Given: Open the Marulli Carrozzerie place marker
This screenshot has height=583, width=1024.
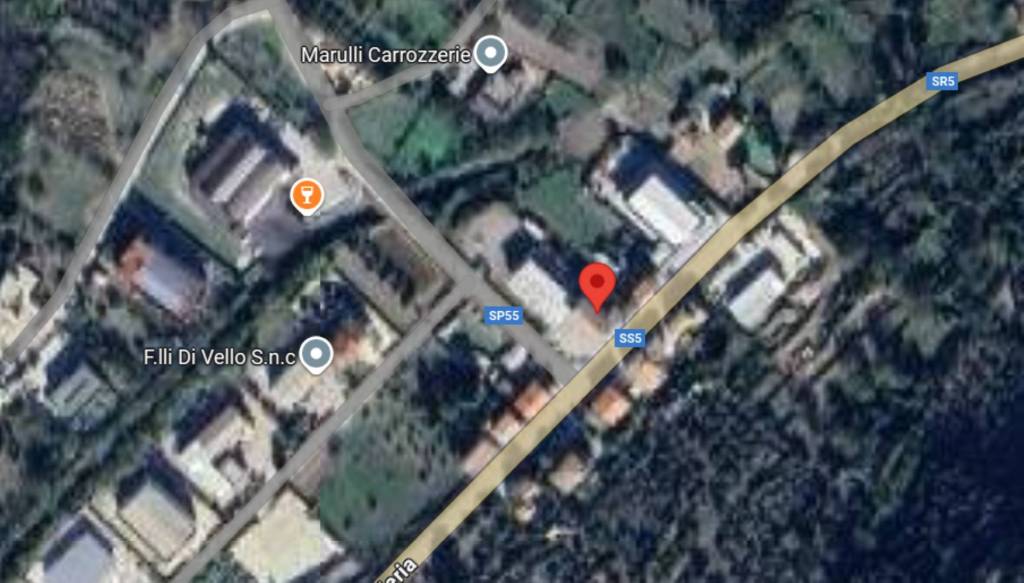Looking at the screenshot, I should coord(489,54).
